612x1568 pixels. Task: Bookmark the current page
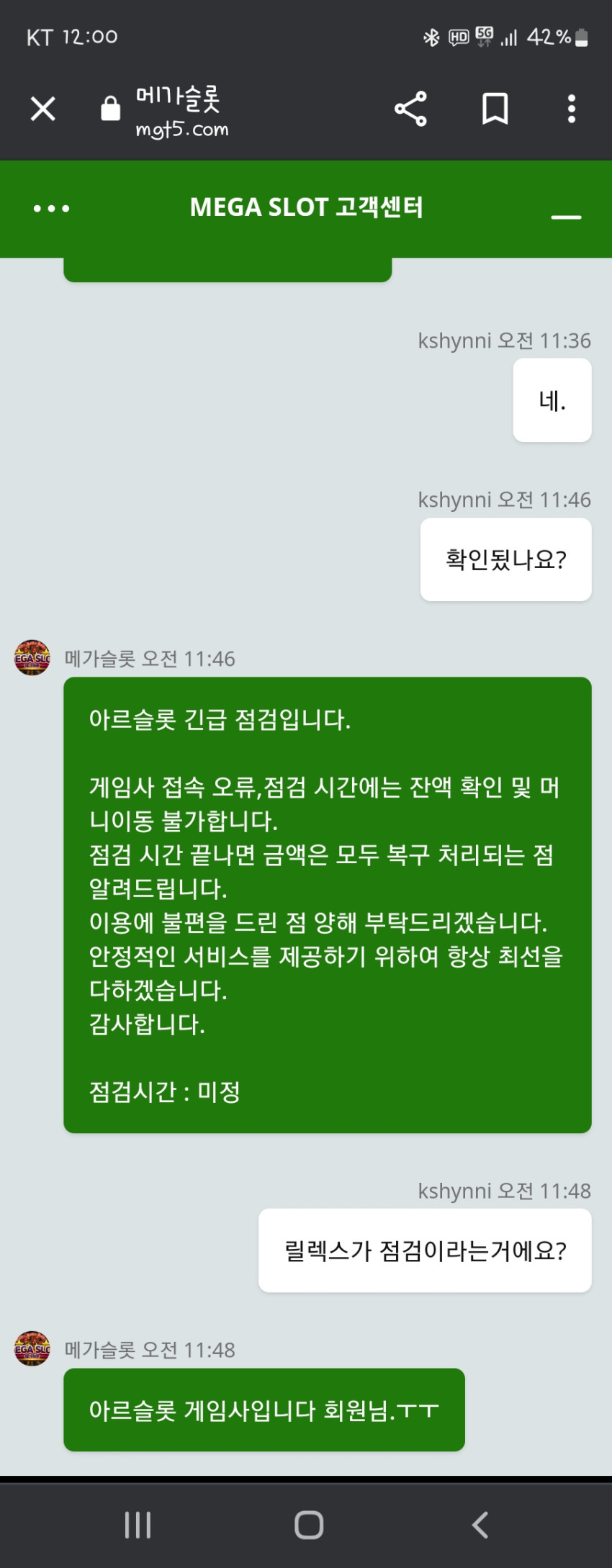495,109
